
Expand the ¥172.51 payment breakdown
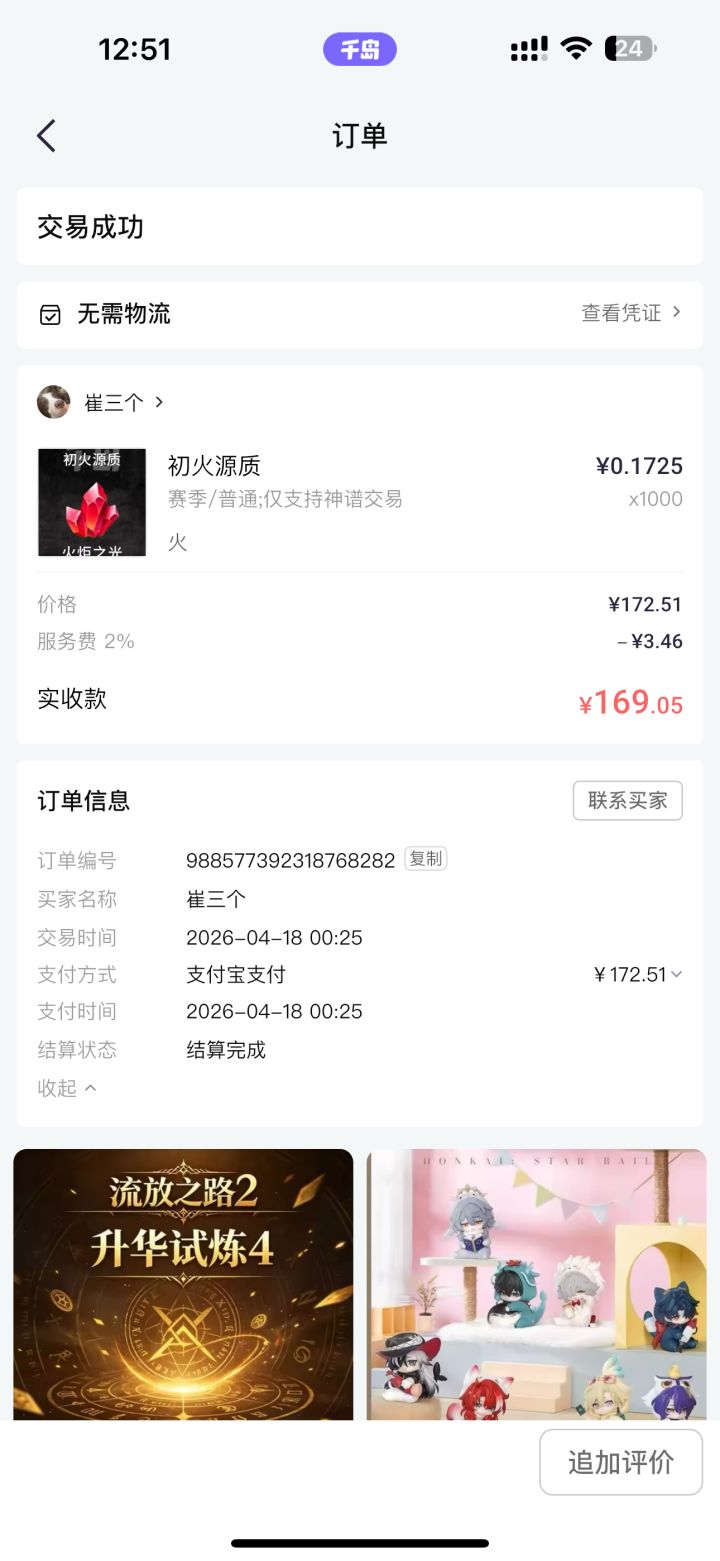coord(638,974)
